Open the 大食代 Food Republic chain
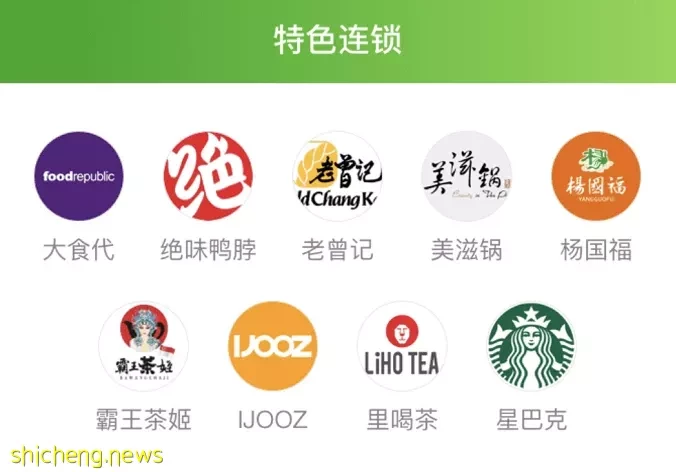The height and width of the screenshot is (472, 676). tap(78, 177)
